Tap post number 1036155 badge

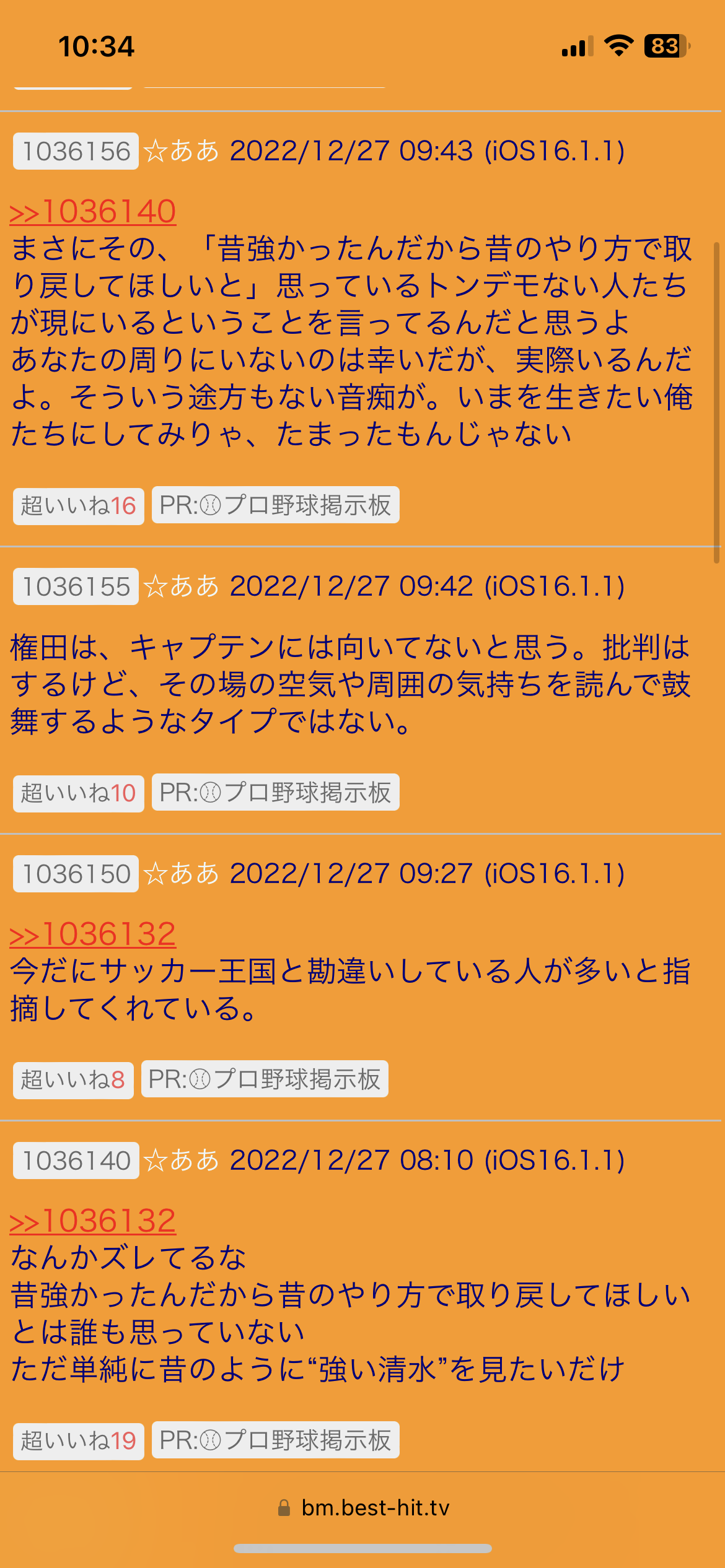coord(76,586)
